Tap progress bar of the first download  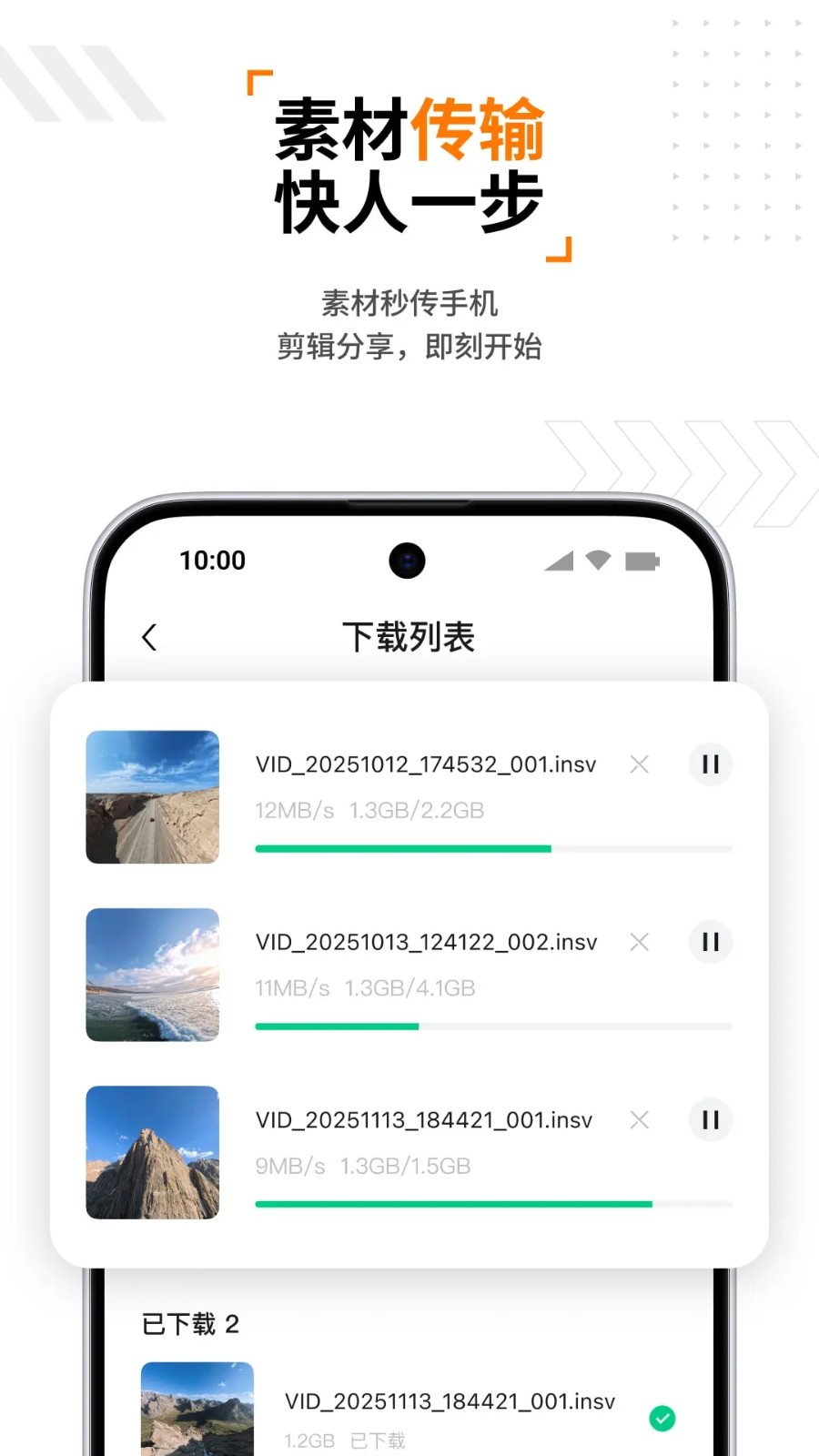[494, 848]
